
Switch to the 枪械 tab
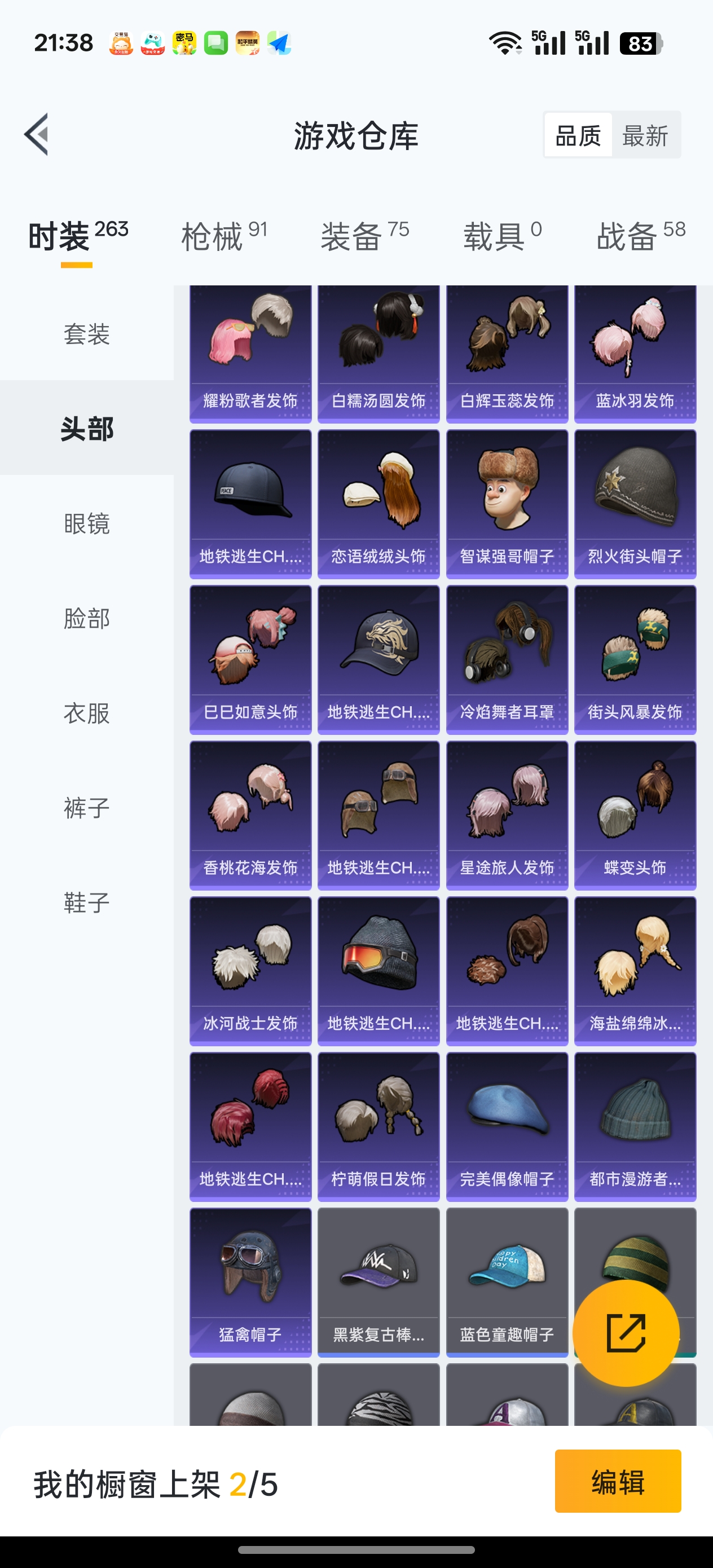224,236
